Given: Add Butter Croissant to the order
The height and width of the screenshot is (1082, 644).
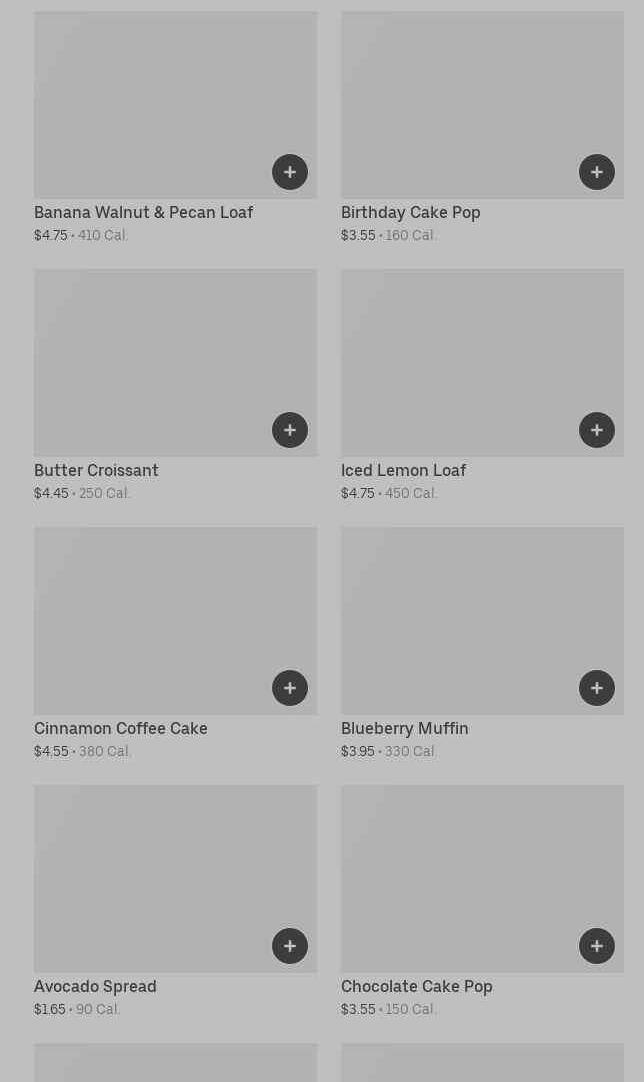Looking at the screenshot, I should (290, 430).
